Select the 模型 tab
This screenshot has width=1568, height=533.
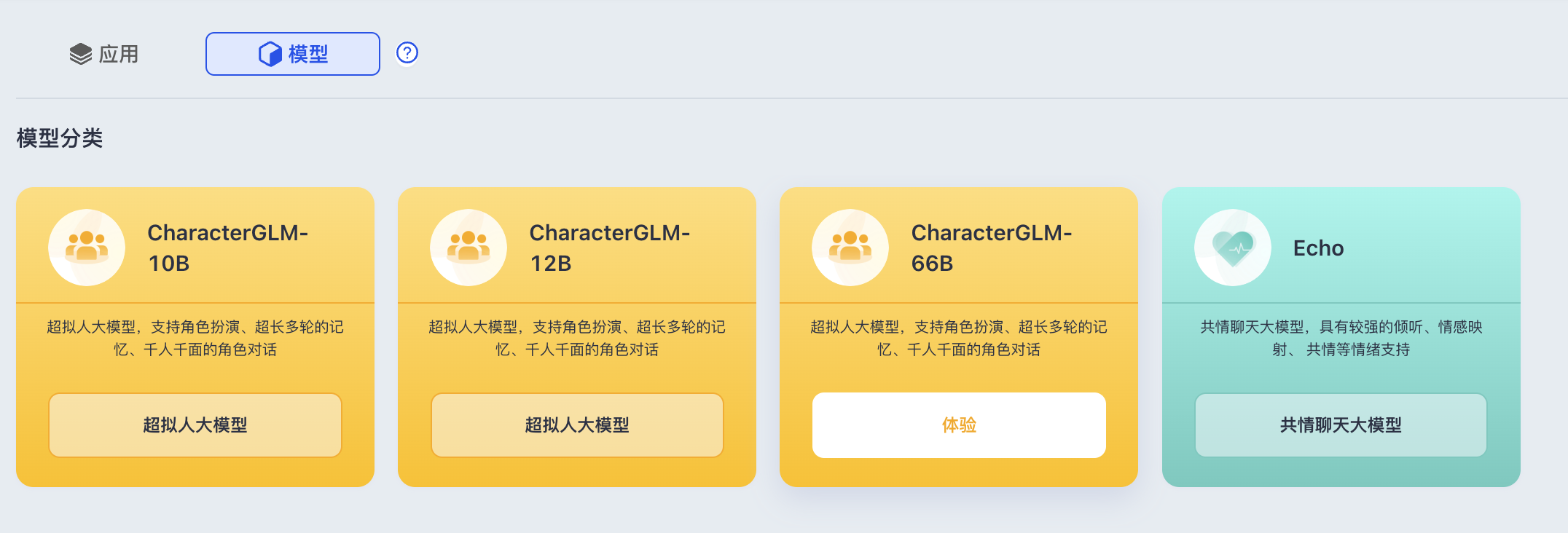coord(293,54)
